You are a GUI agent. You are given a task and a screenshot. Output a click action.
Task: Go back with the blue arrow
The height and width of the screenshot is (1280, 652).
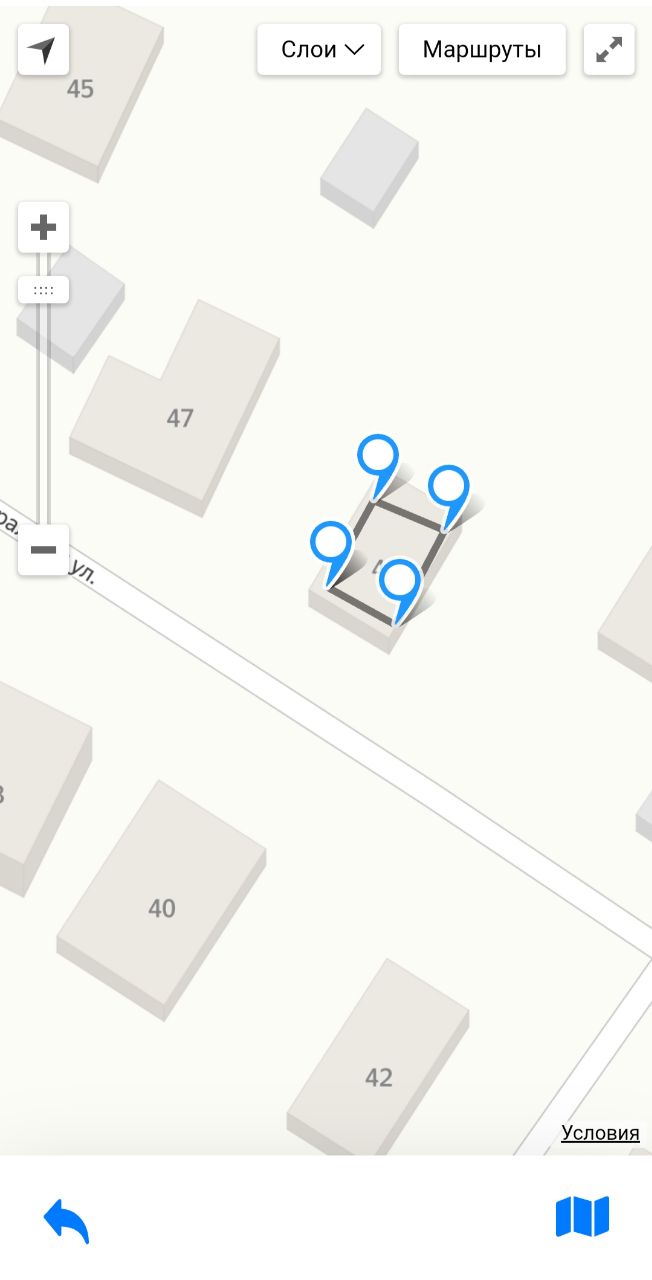point(67,1219)
